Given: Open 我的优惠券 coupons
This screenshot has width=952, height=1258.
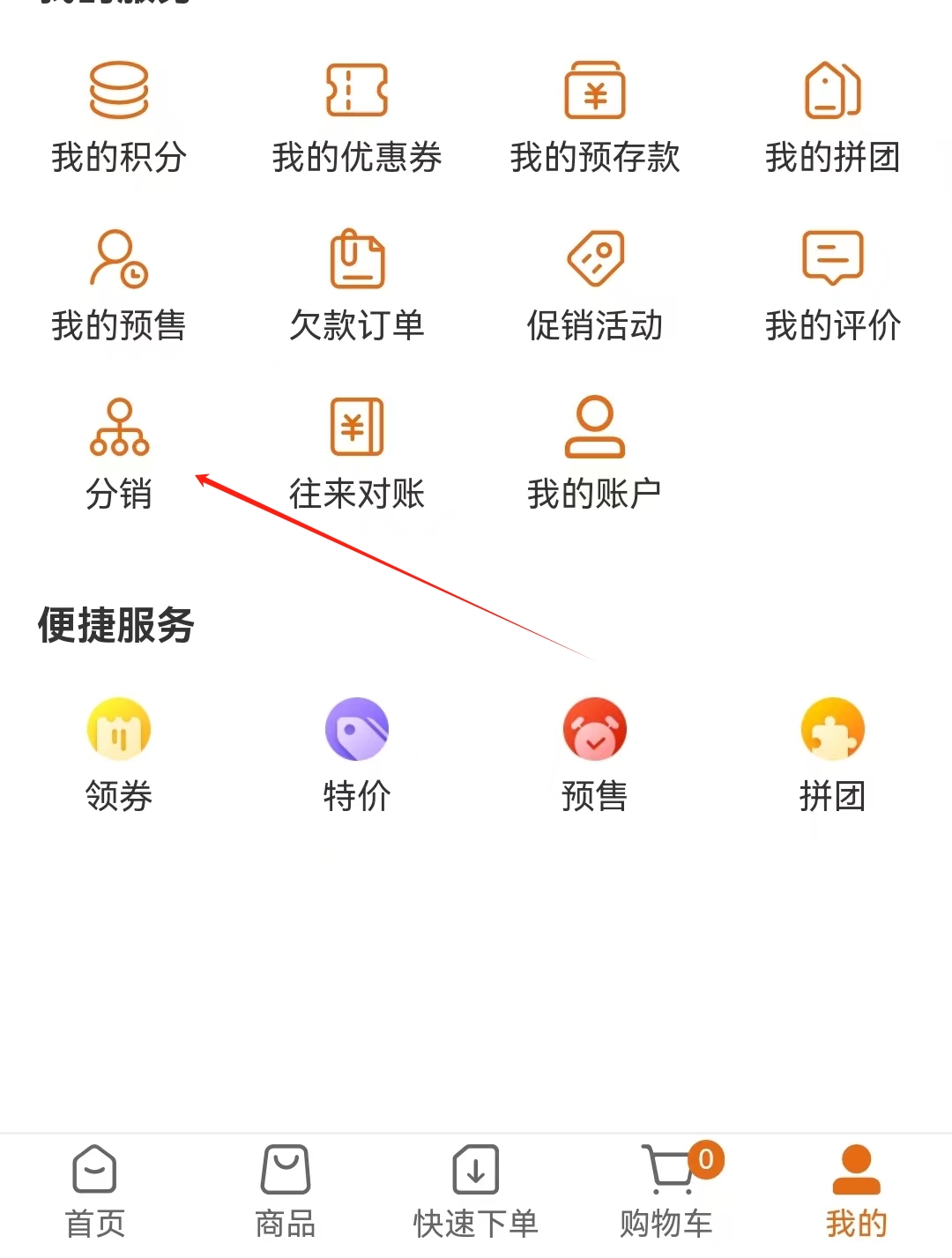Looking at the screenshot, I should click(x=357, y=115).
